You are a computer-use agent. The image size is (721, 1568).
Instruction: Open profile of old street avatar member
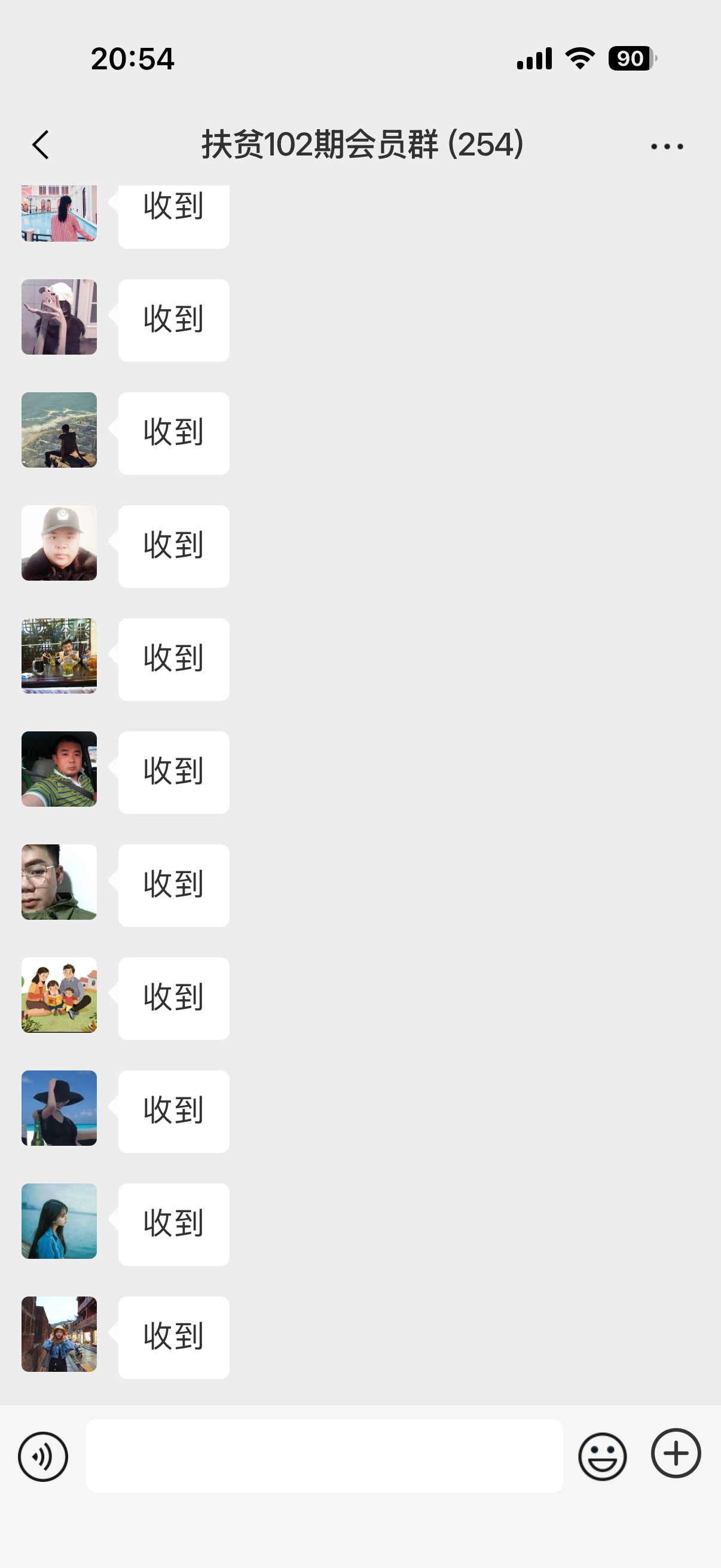click(59, 1334)
